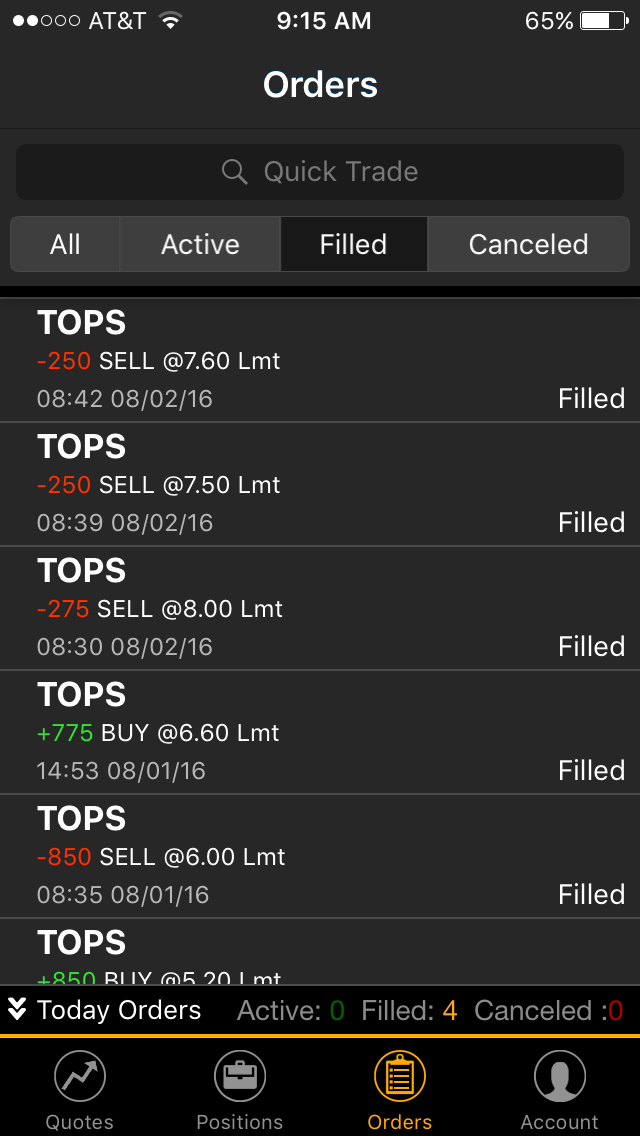The width and height of the screenshot is (640, 1136).
Task: Switch to the All orders filter
Action: click(65, 245)
